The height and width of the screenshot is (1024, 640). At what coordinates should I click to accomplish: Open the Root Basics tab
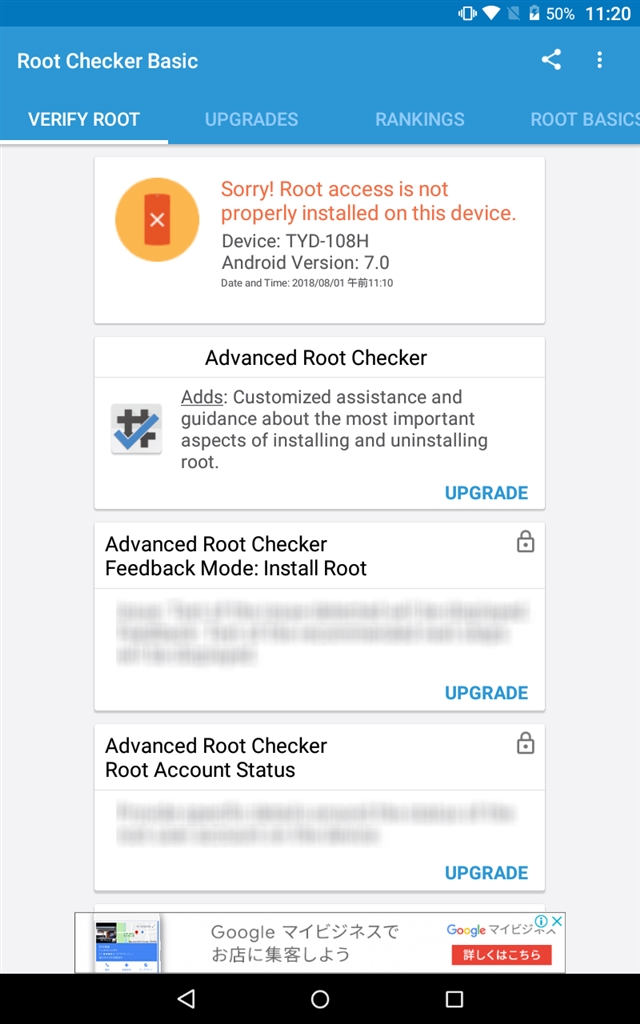pyautogui.click(x=584, y=119)
